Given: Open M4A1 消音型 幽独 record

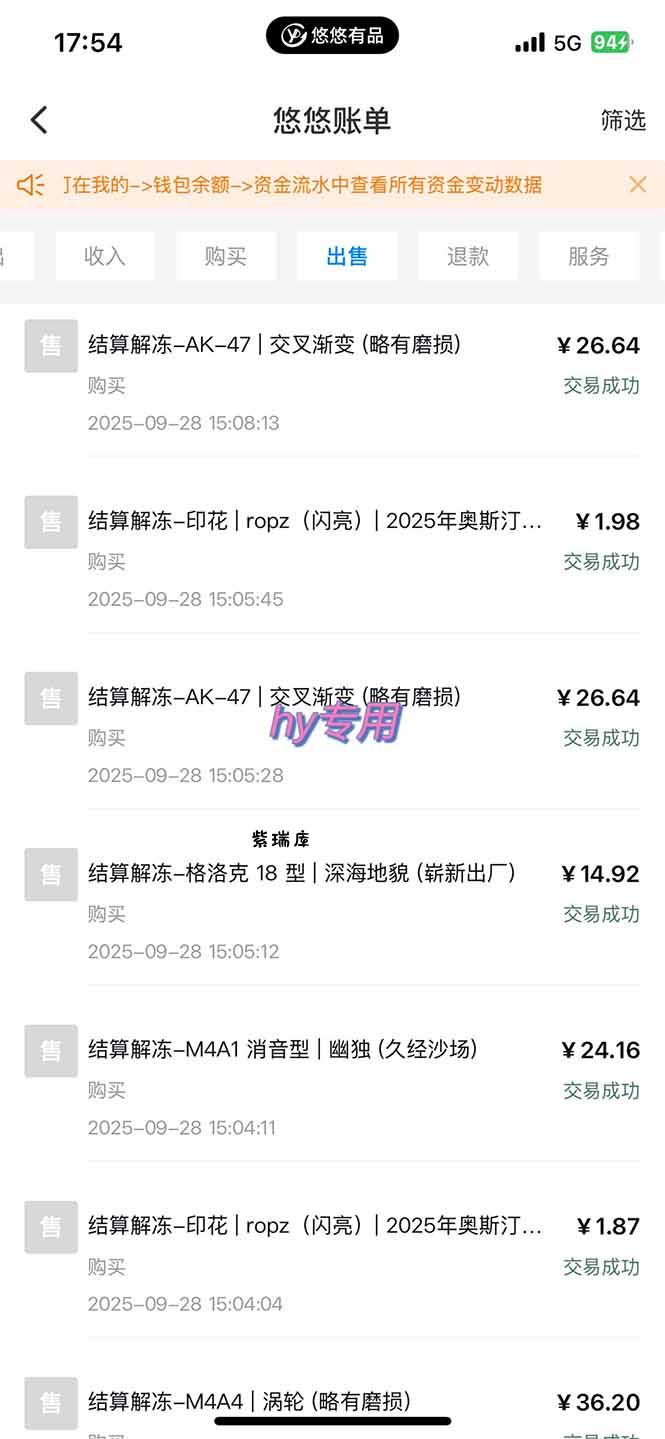Looking at the screenshot, I should click(x=332, y=1086).
